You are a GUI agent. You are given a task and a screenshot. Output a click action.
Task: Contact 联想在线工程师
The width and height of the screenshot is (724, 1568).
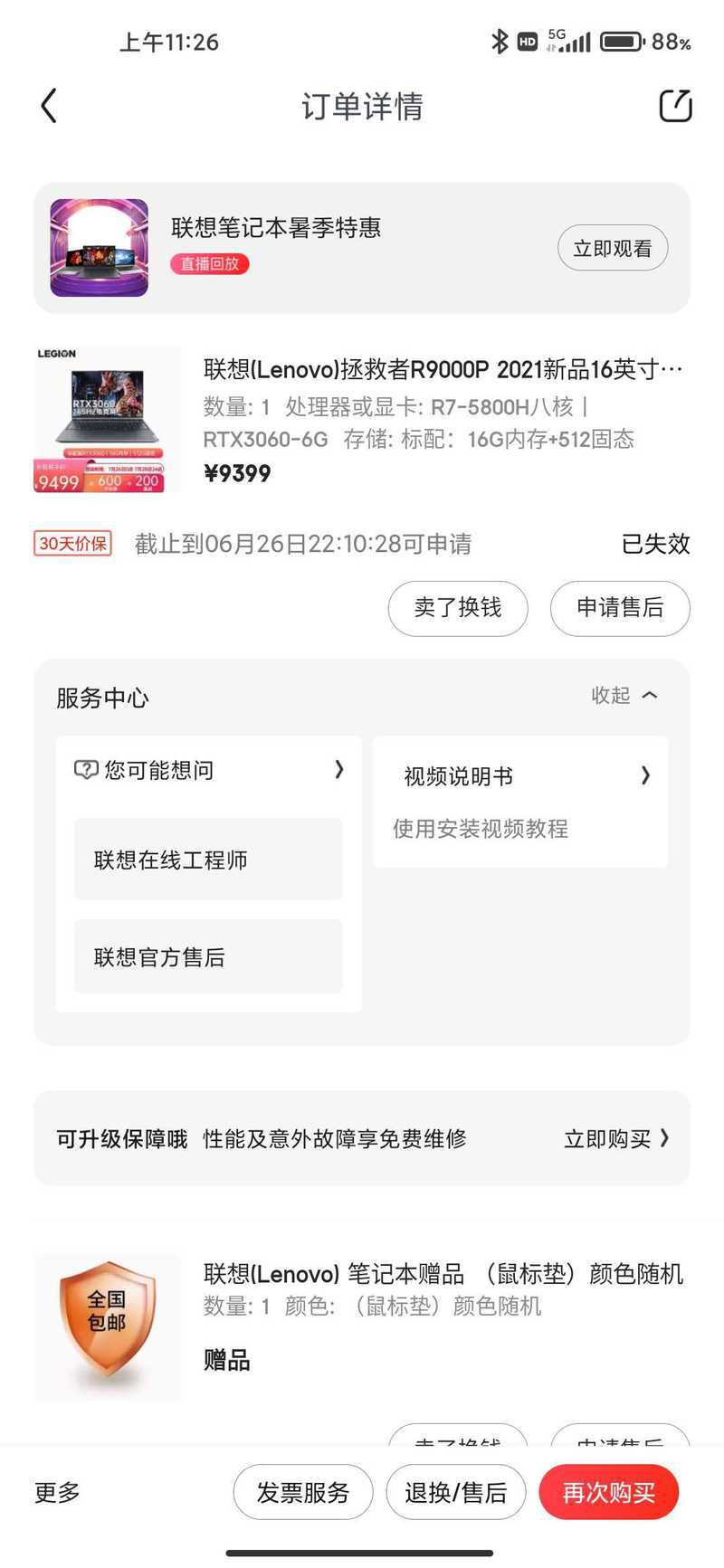(208, 860)
